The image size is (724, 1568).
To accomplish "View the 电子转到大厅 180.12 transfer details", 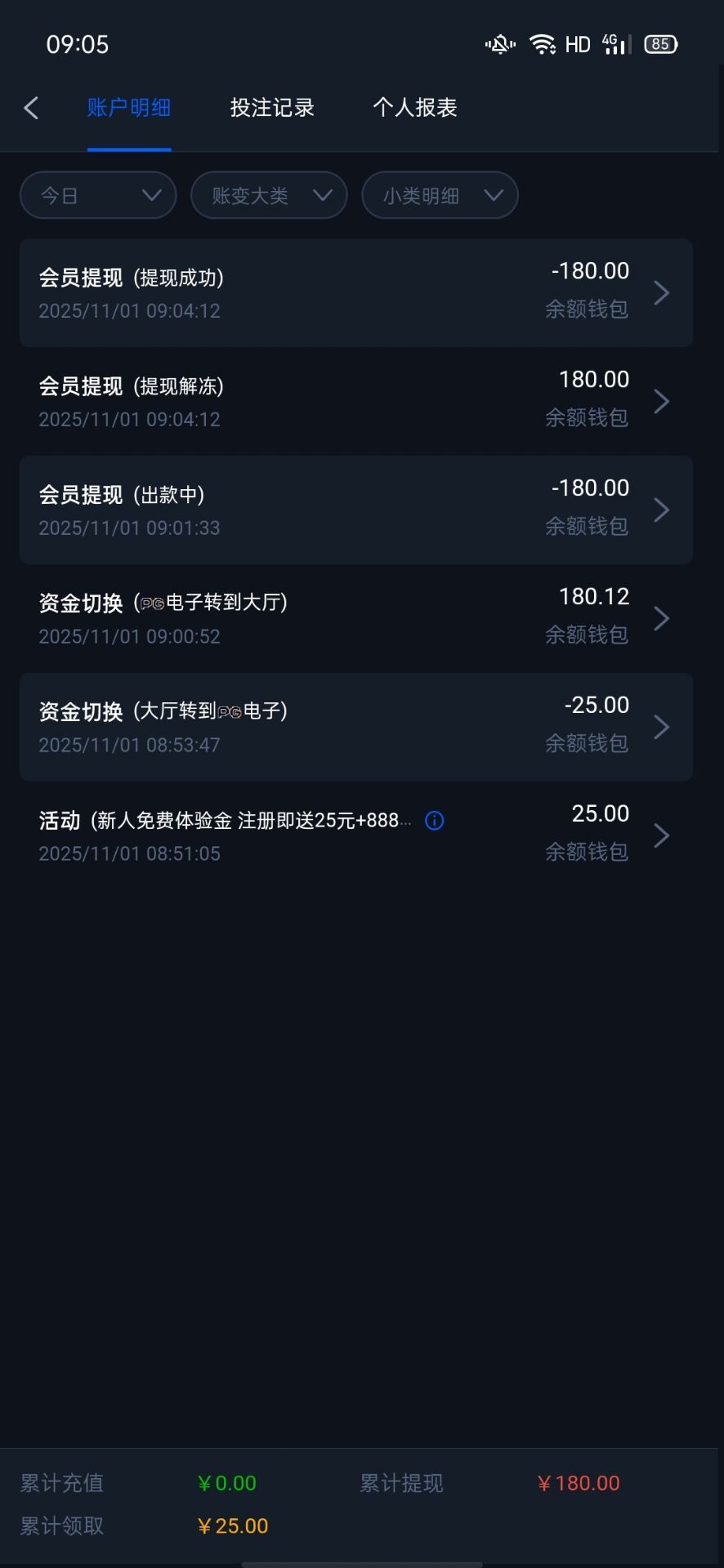I will pos(356,618).
